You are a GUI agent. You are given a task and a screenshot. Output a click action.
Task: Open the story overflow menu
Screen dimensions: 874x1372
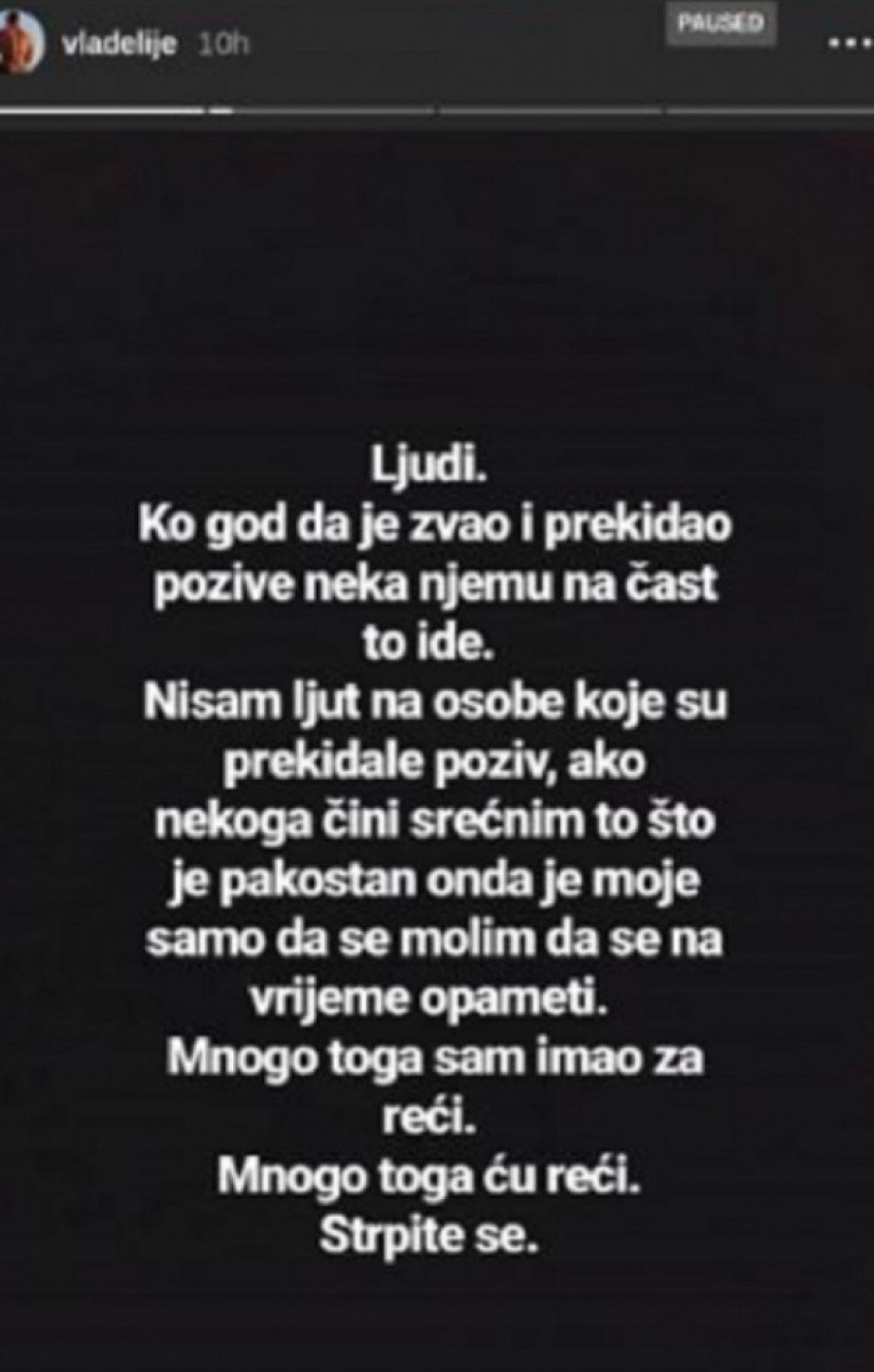[x=849, y=43]
